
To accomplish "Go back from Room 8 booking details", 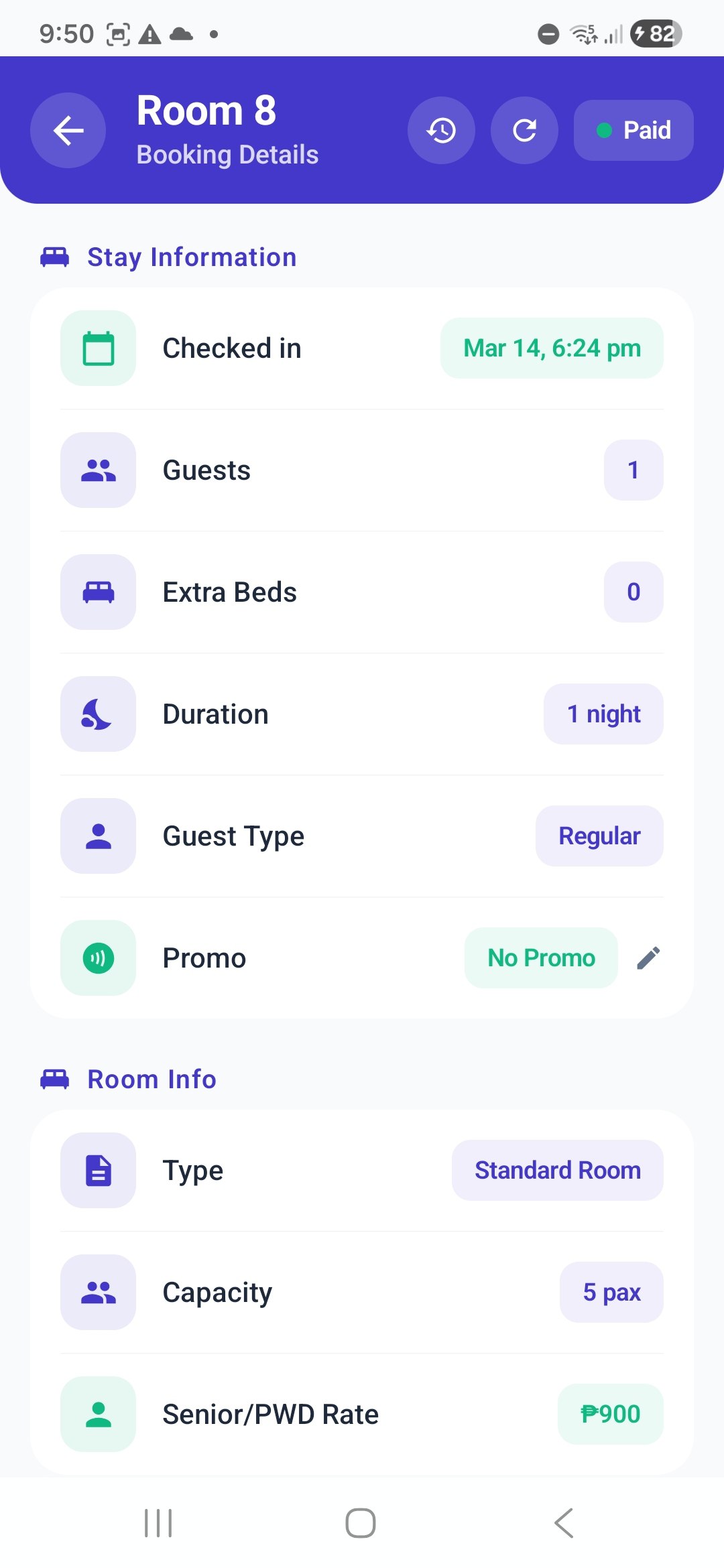I will click(68, 130).
